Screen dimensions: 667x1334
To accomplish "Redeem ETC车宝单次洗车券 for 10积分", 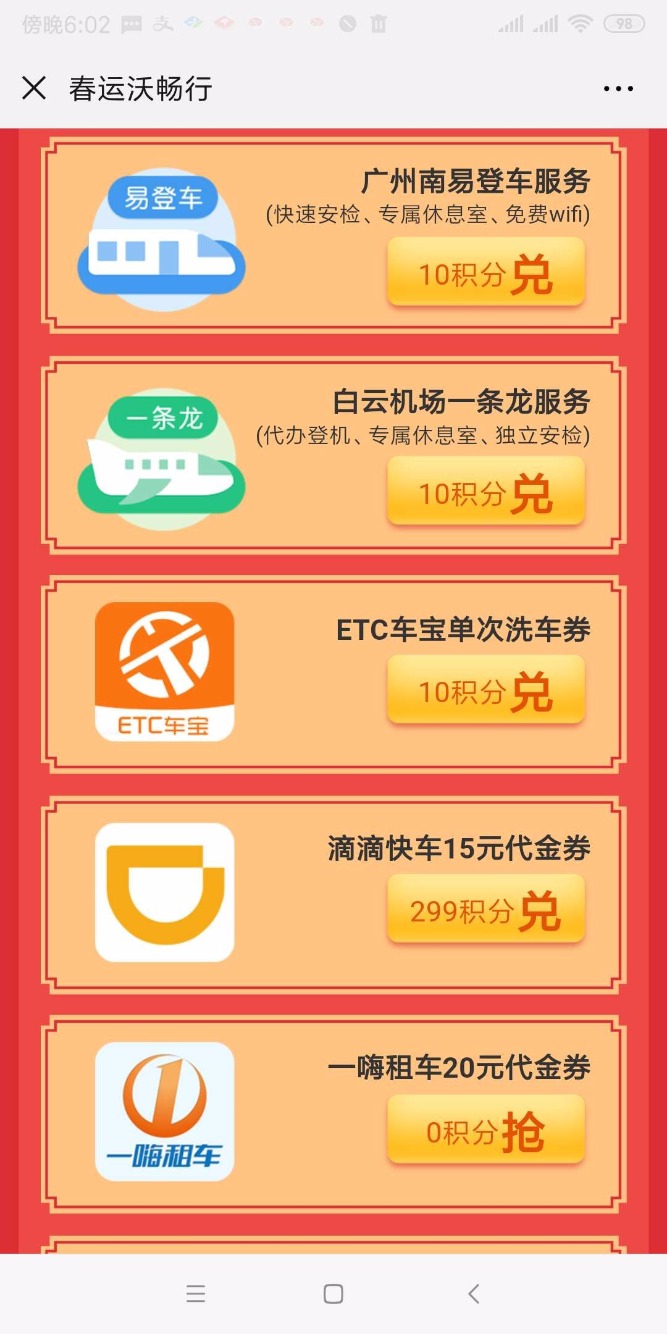I will 485,690.
